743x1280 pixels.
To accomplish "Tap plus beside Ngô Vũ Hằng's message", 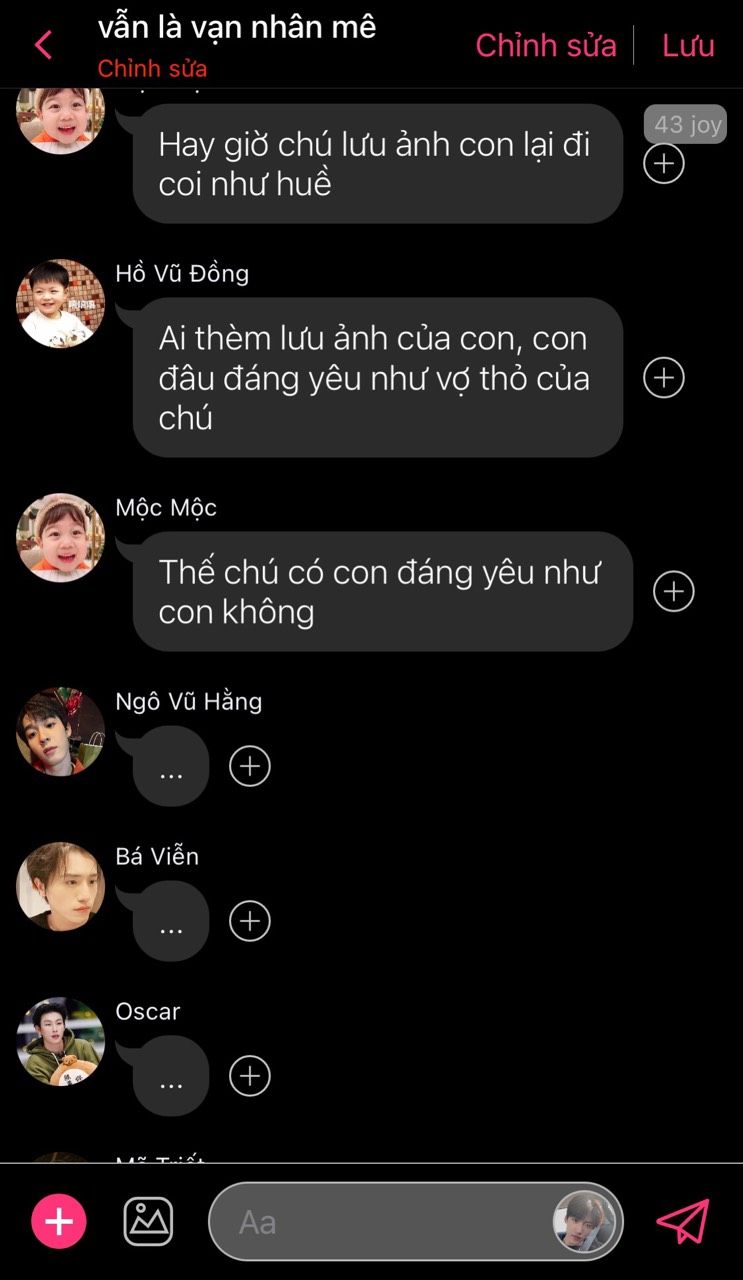I will (x=250, y=766).
